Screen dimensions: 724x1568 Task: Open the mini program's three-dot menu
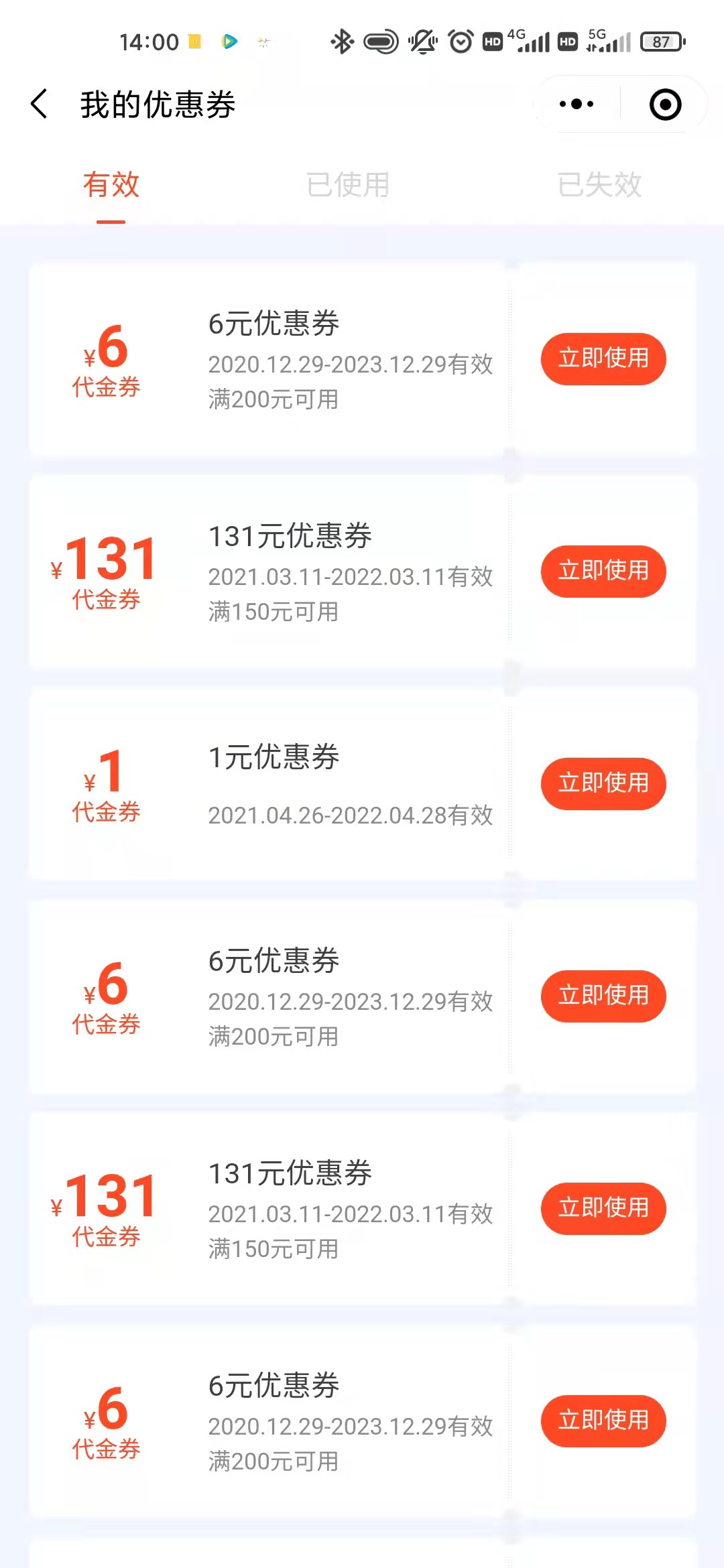pyautogui.click(x=577, y=105)
